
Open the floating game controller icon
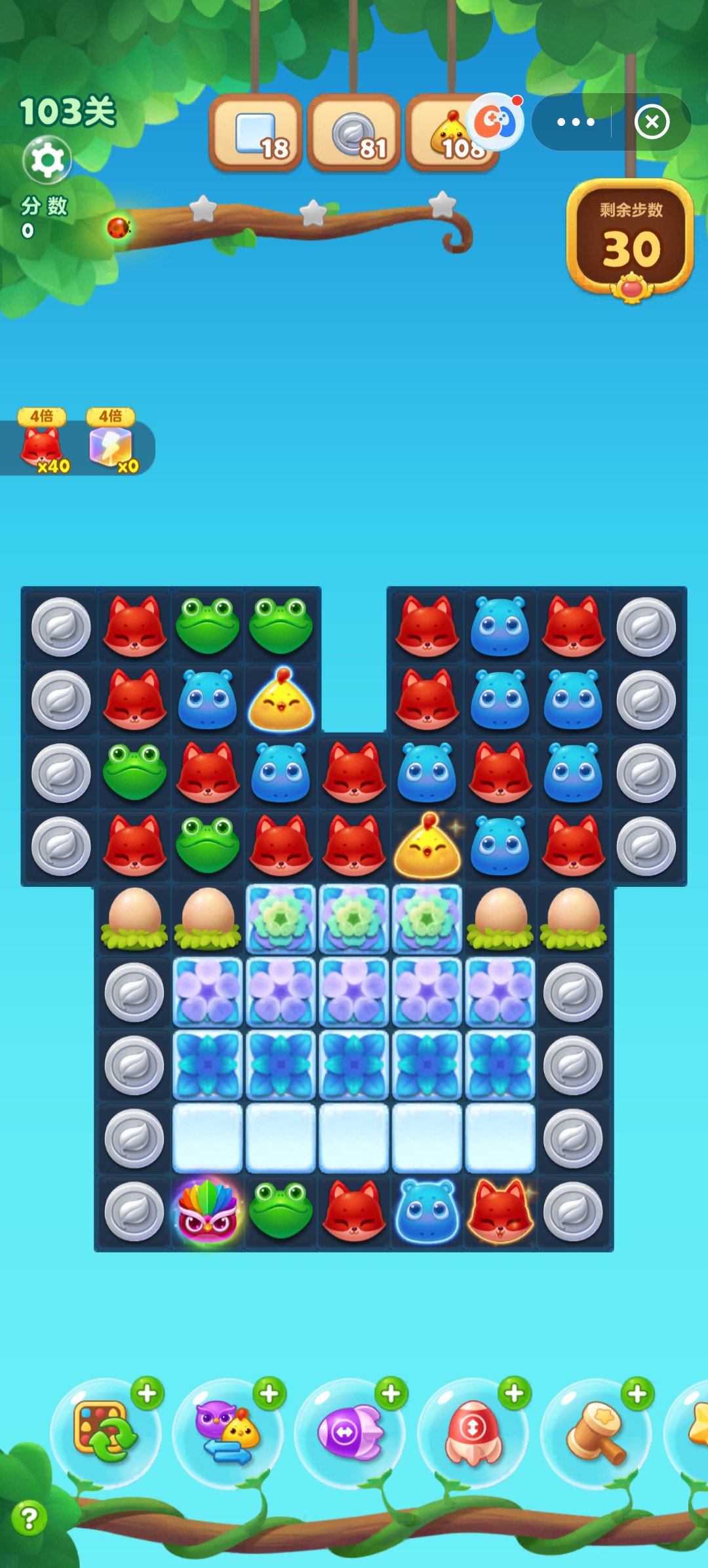(496, 122)
